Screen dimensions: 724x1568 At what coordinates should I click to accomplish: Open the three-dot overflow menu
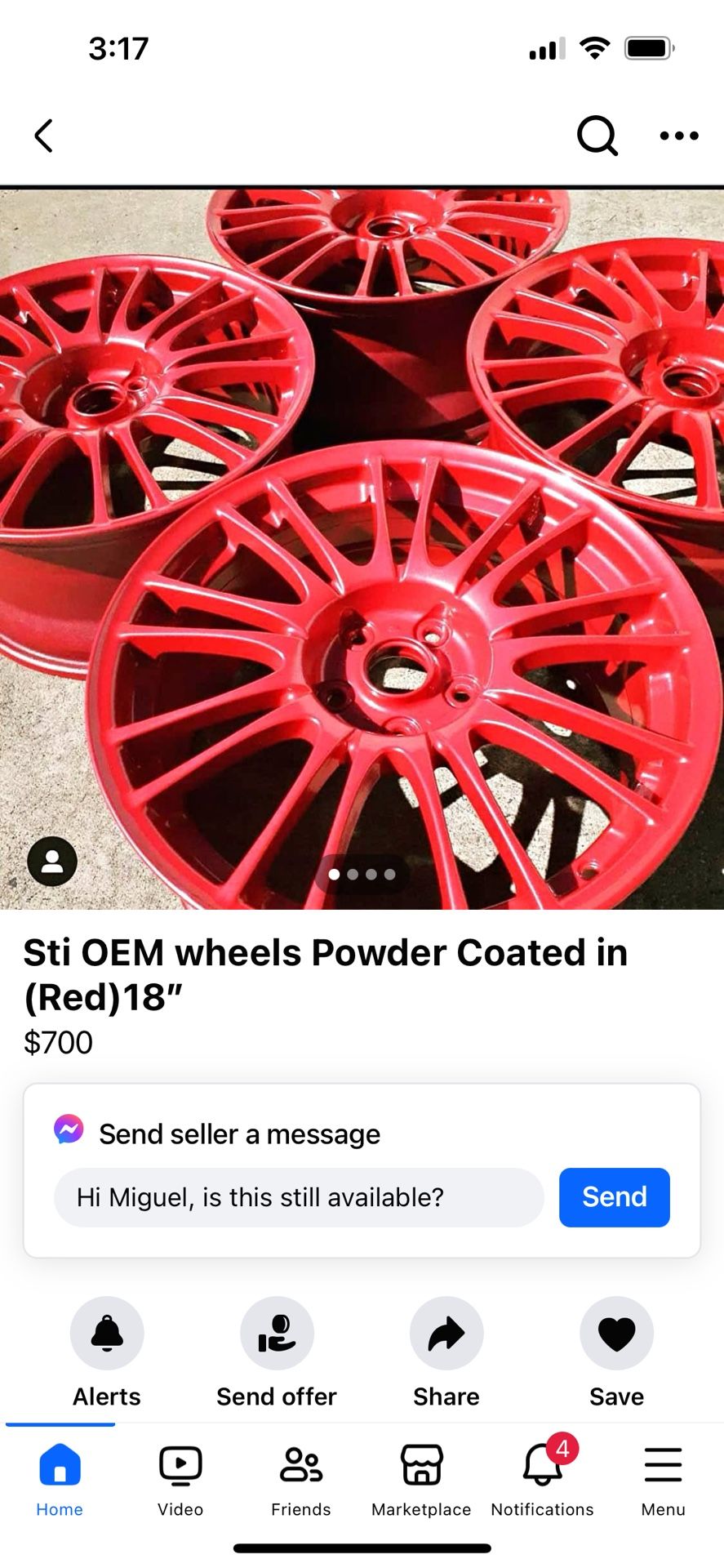coord(679,136)
